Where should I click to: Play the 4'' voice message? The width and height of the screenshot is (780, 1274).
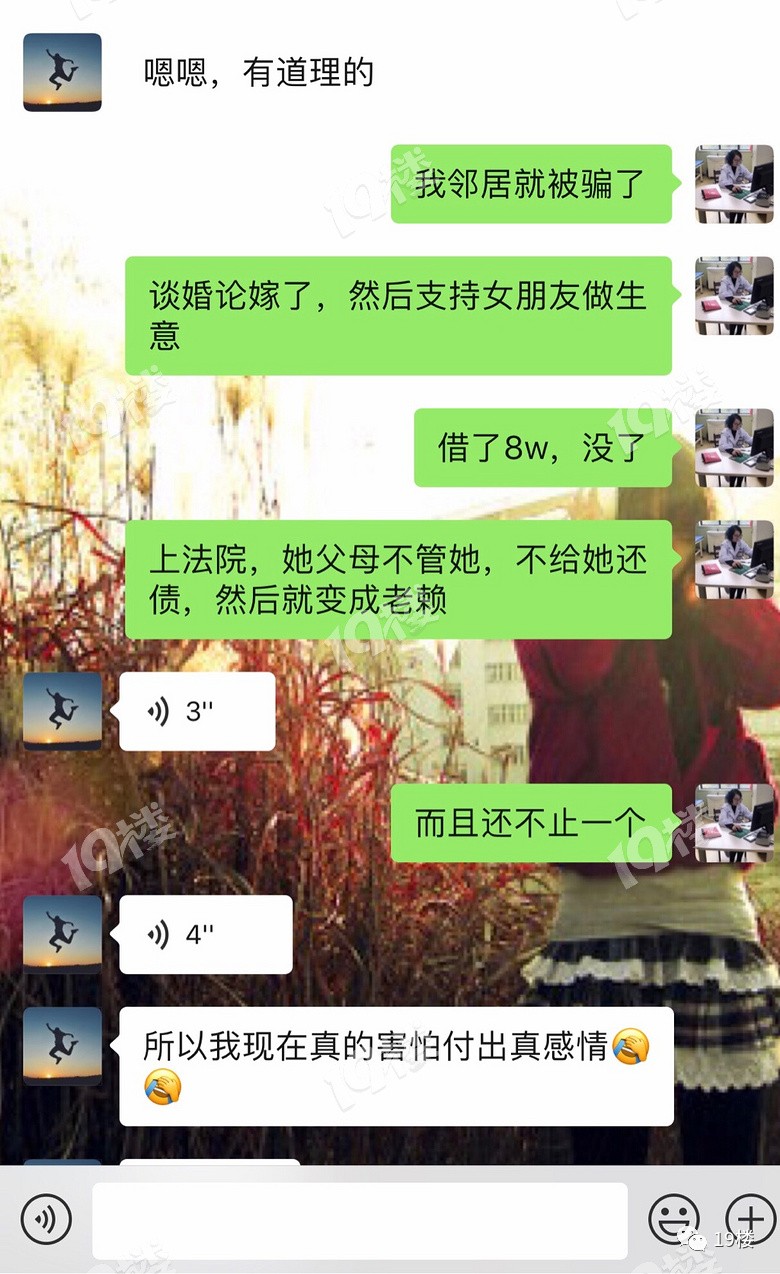tap(205, 934)
